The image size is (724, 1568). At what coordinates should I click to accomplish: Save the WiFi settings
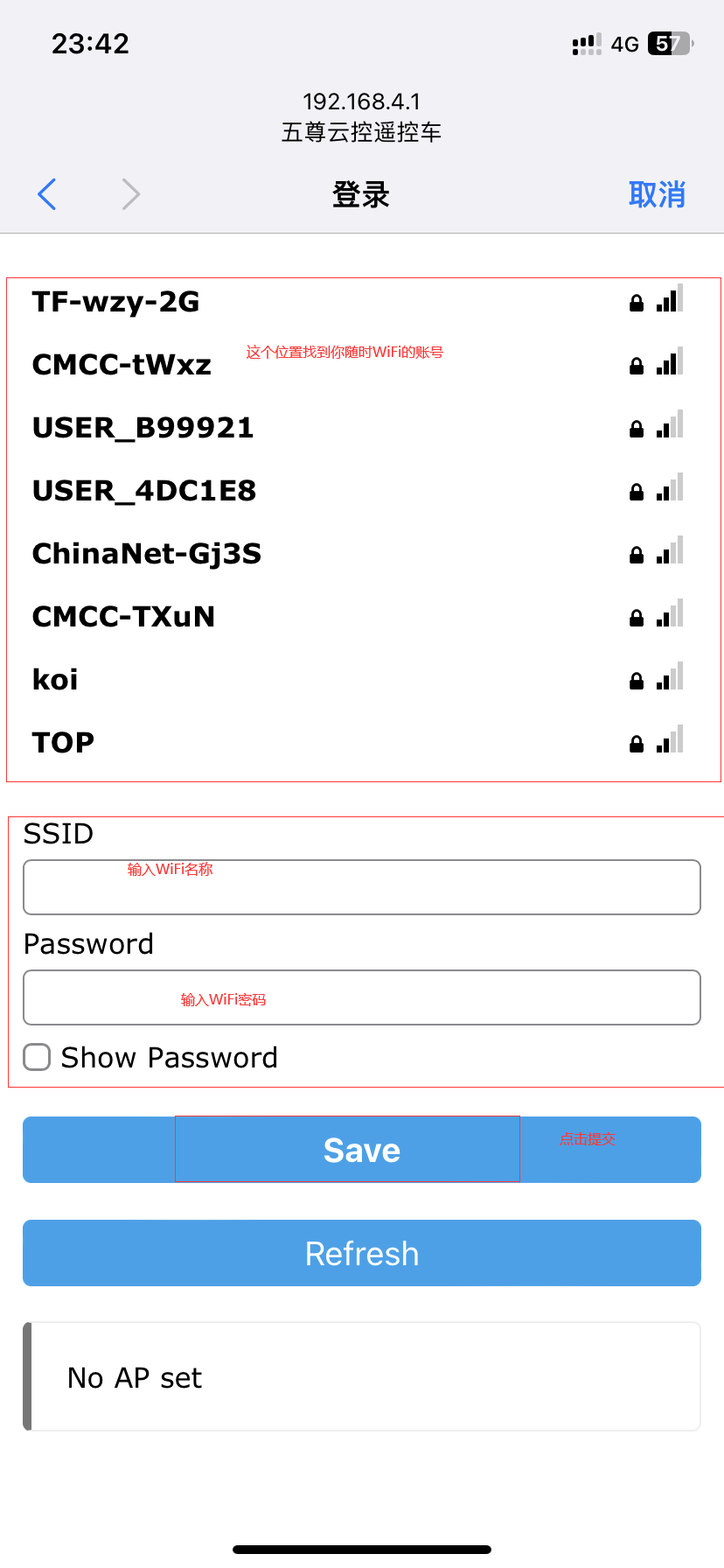(361, 1150)
